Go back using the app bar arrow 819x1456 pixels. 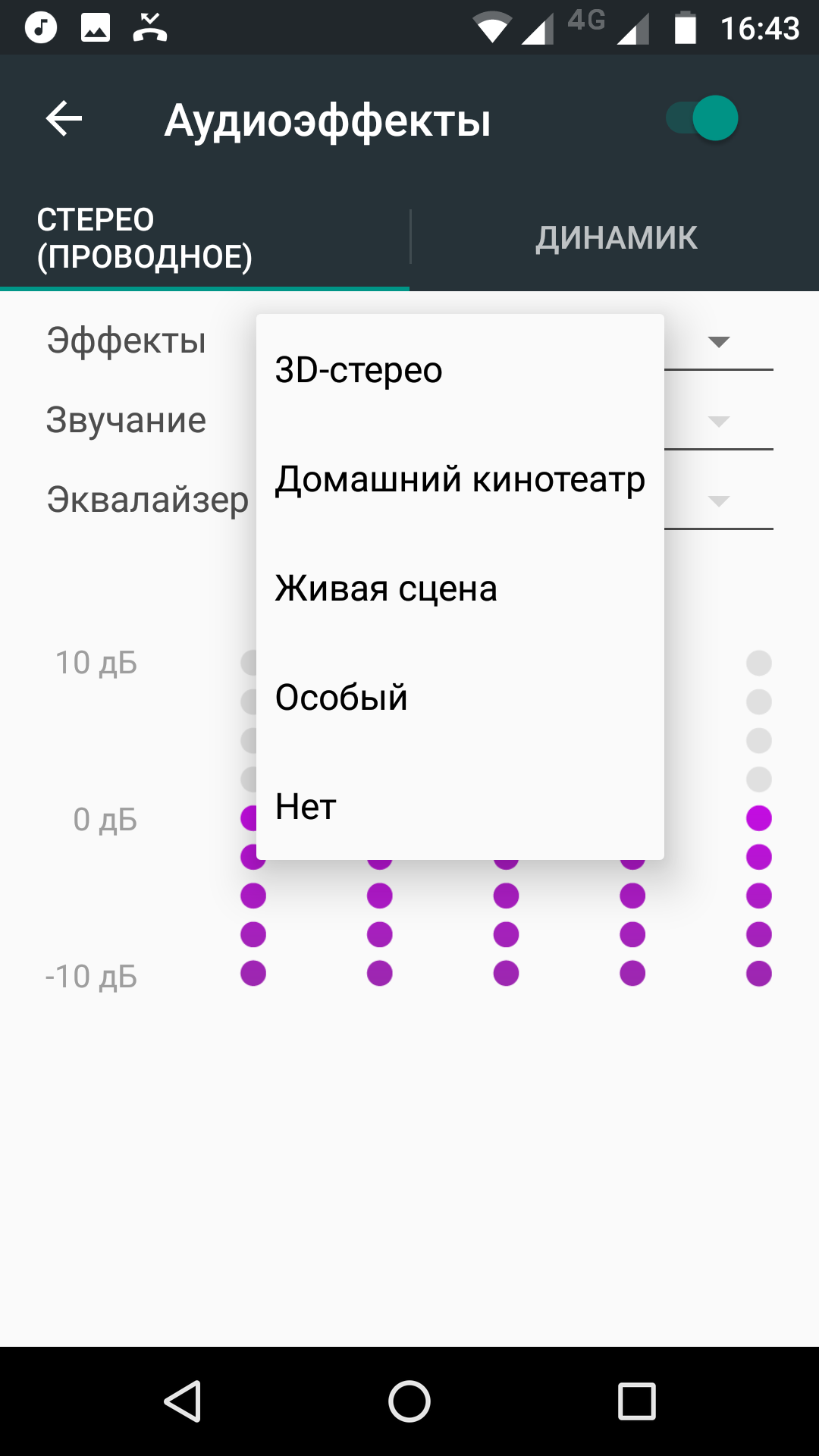tap(64, 119)
